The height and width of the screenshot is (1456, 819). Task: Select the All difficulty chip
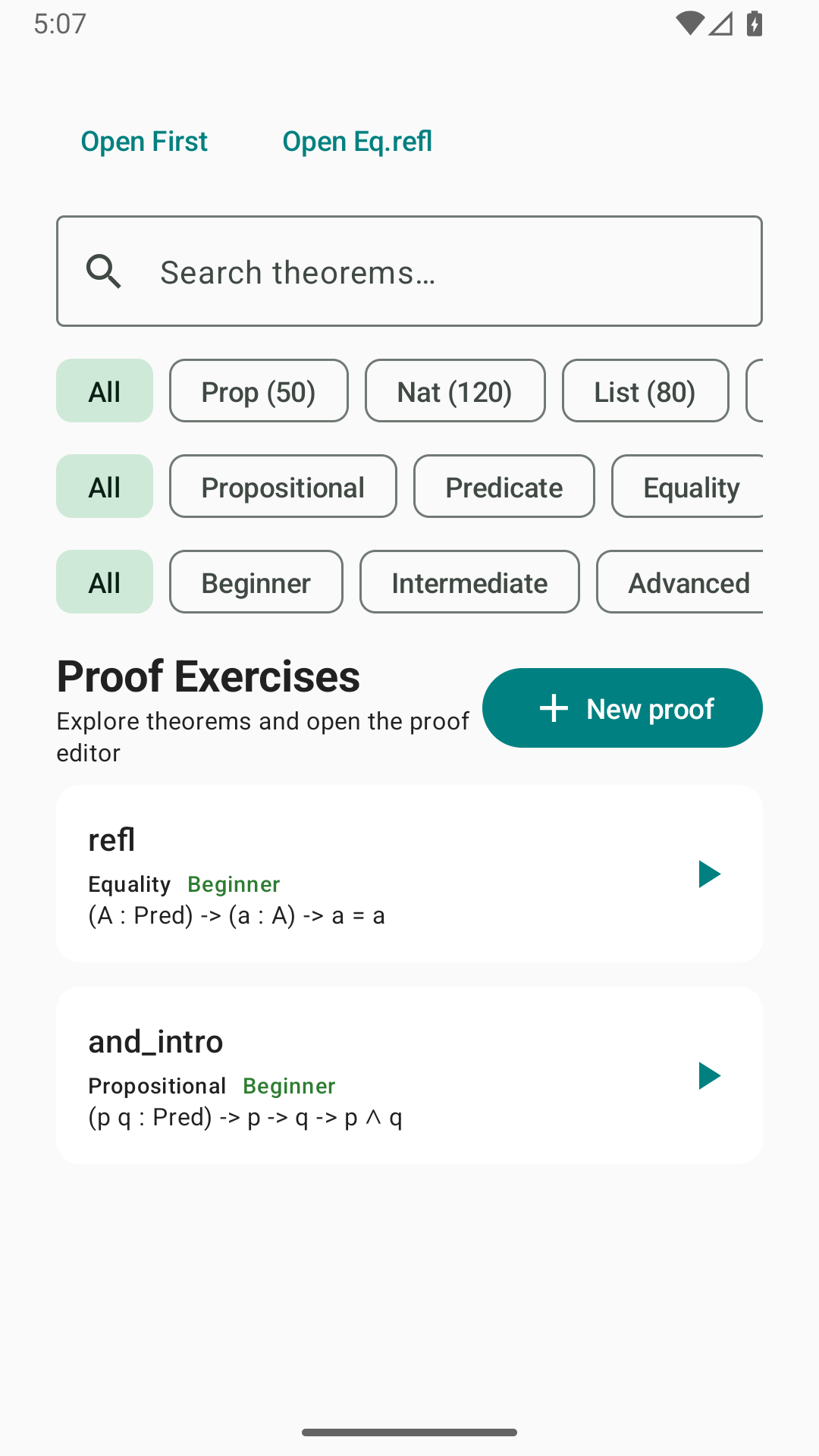pyautogui.click(x=104, y=582)
